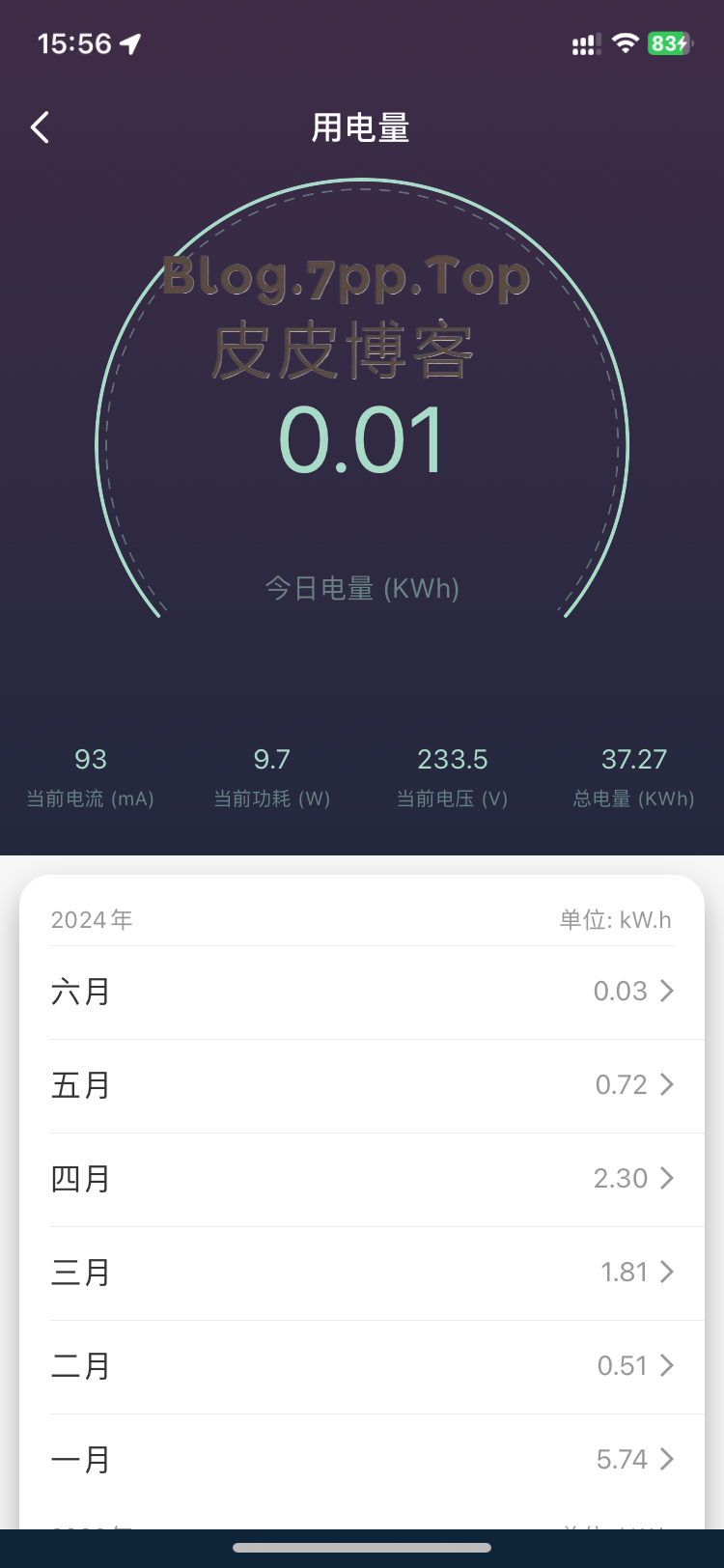Expand 三月 electricity usage breakdown
724x1568 pixels.
362,1273
